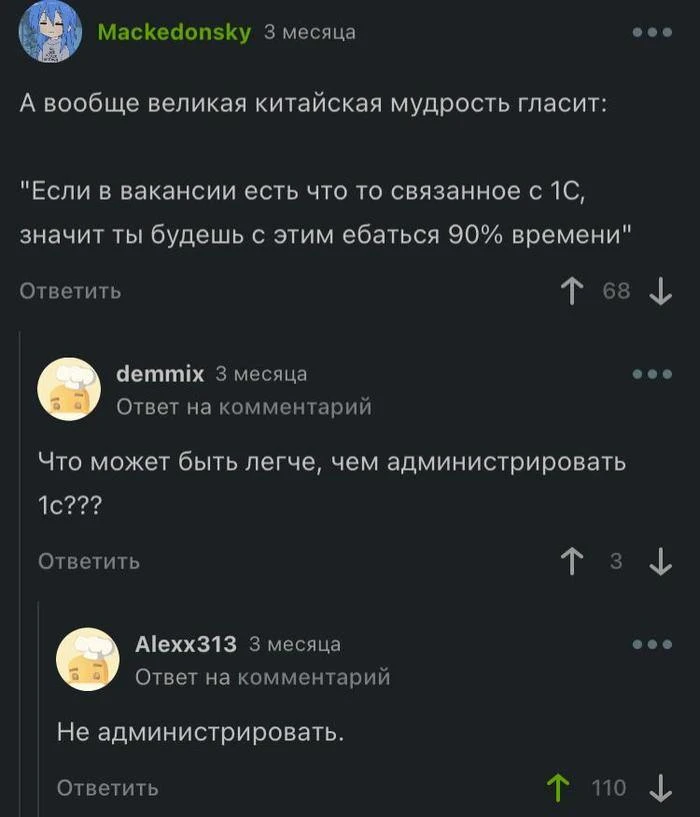Image resolution: width=700 pixels, height=817 pixels.
Task: Reply to Alexx313's comment
Action: click(x=107, y=788)
